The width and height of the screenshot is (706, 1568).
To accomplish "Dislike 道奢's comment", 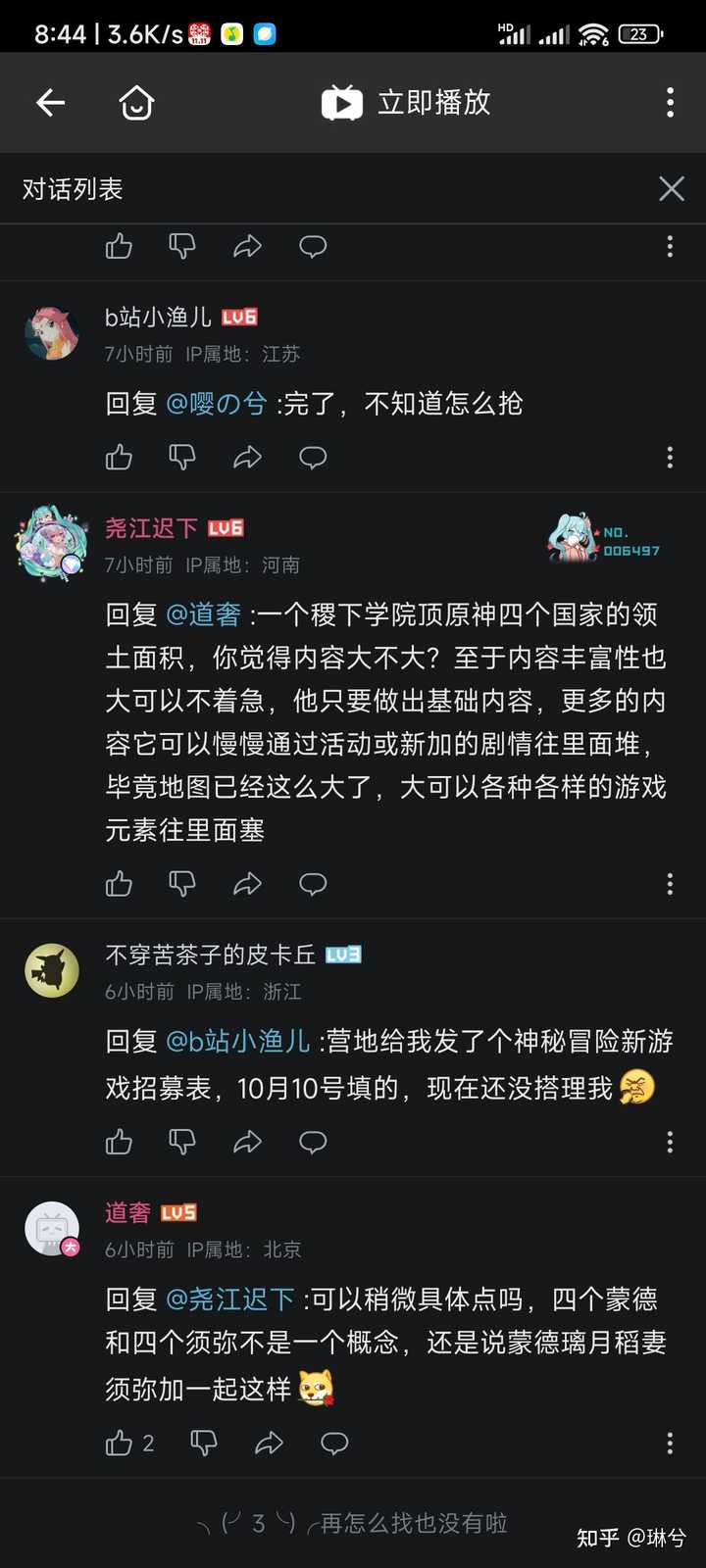I will click(204, 1443).
